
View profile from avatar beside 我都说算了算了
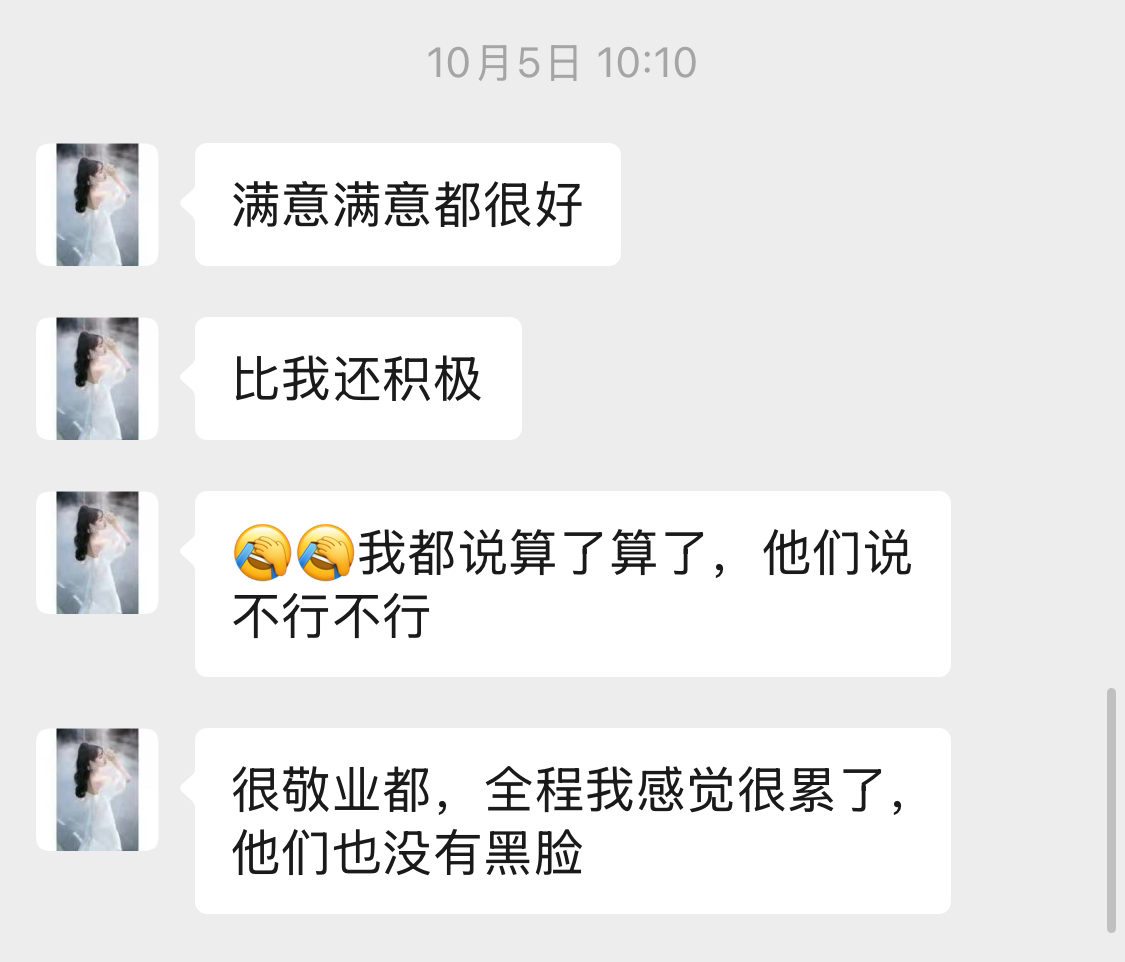pyautogui.click(x=97, y=553)
